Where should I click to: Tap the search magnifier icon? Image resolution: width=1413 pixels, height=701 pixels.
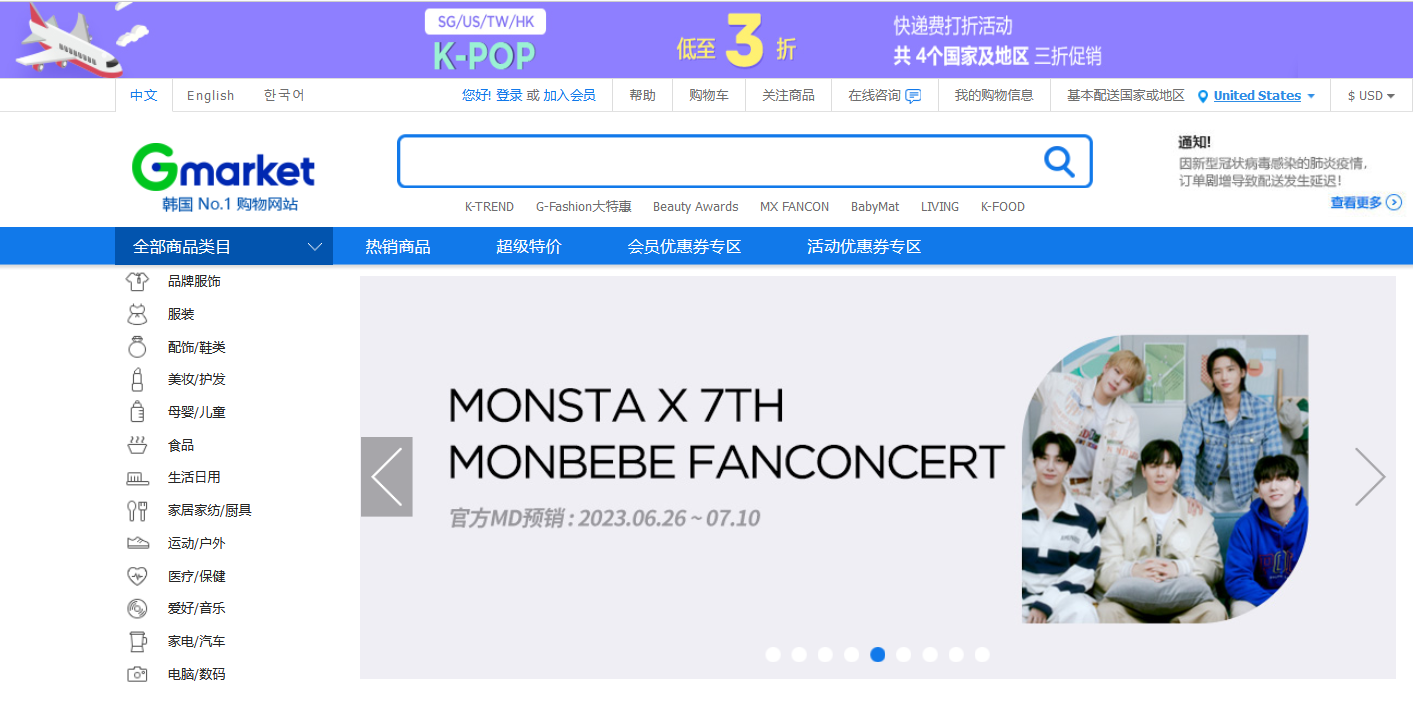1058,161
